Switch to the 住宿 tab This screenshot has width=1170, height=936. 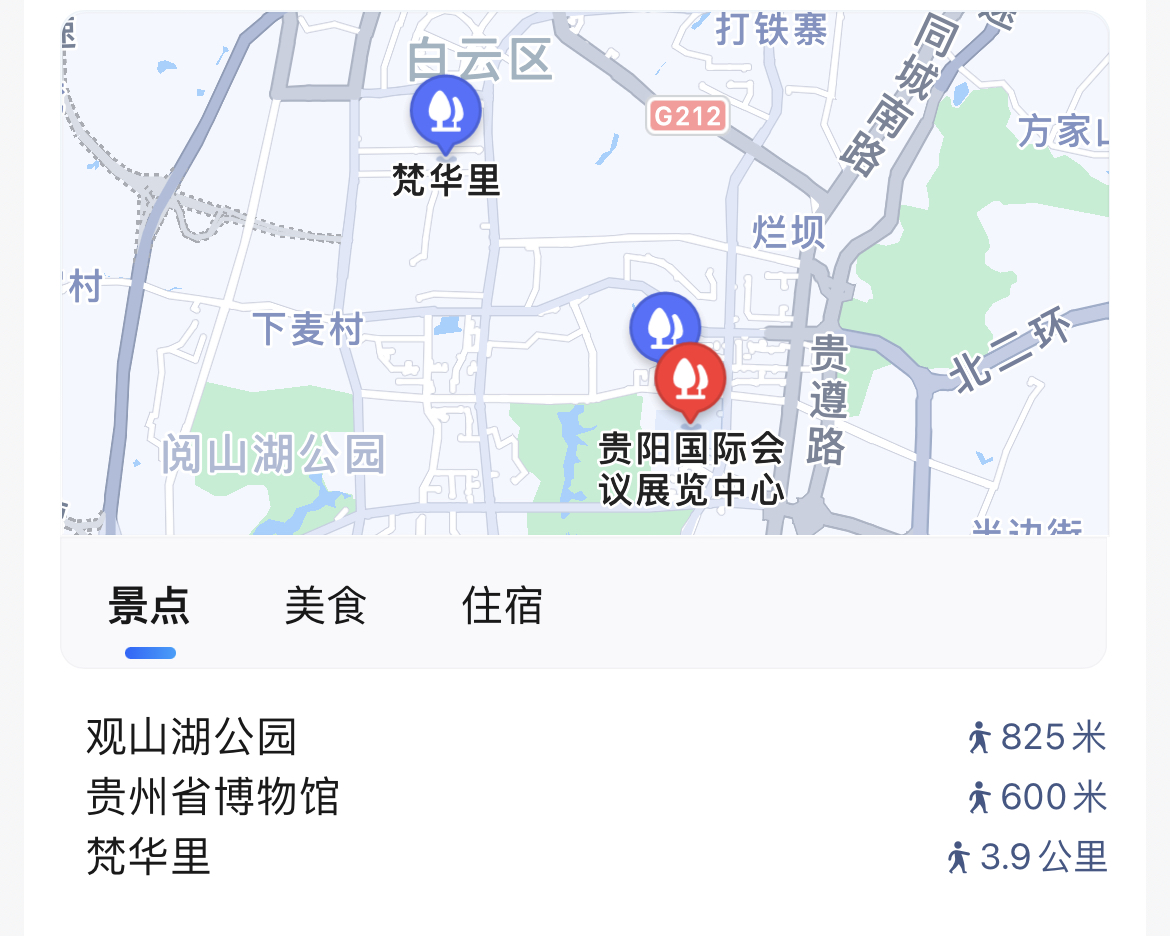coord(502,606)
